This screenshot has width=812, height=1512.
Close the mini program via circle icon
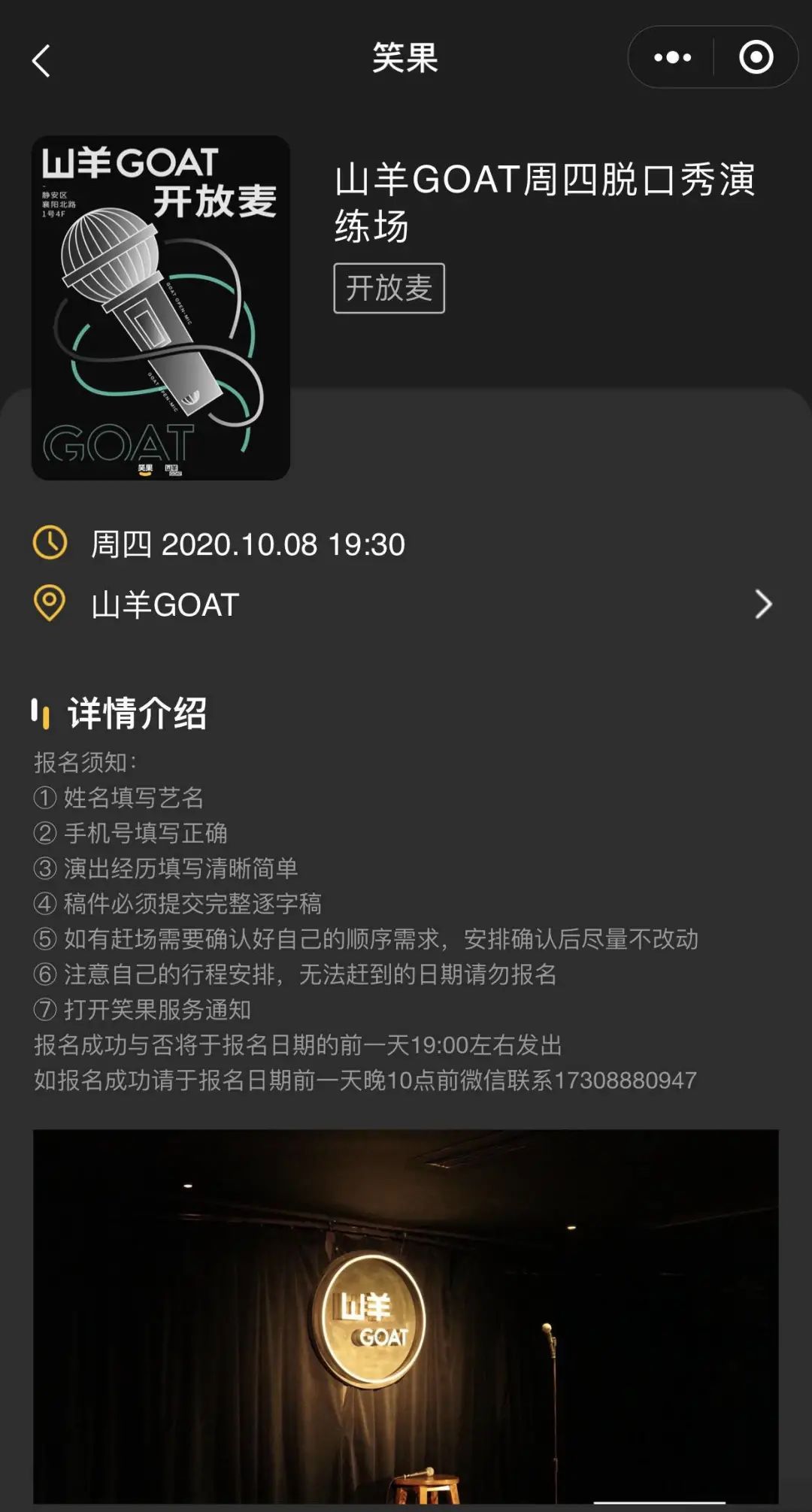(756, 58)
